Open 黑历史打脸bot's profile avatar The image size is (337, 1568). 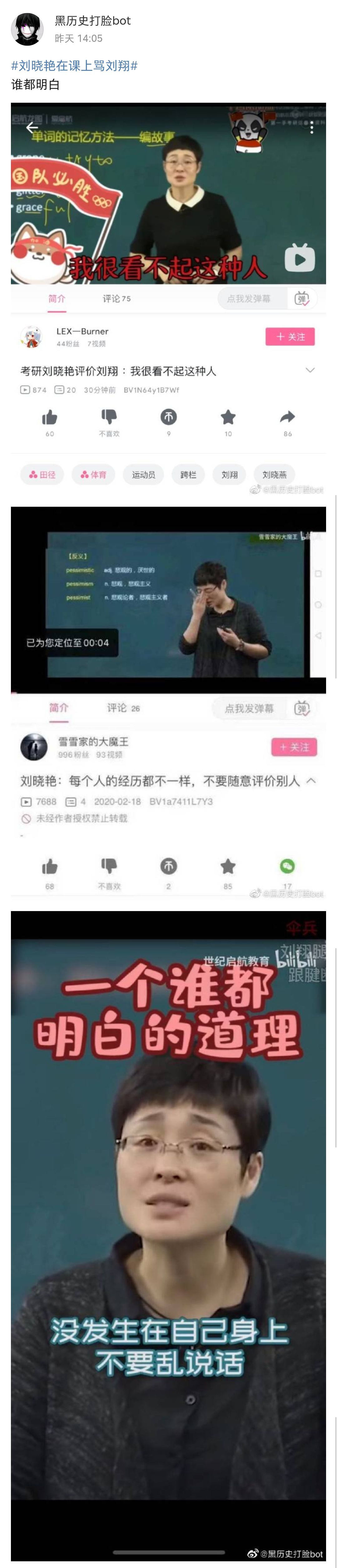27,29
